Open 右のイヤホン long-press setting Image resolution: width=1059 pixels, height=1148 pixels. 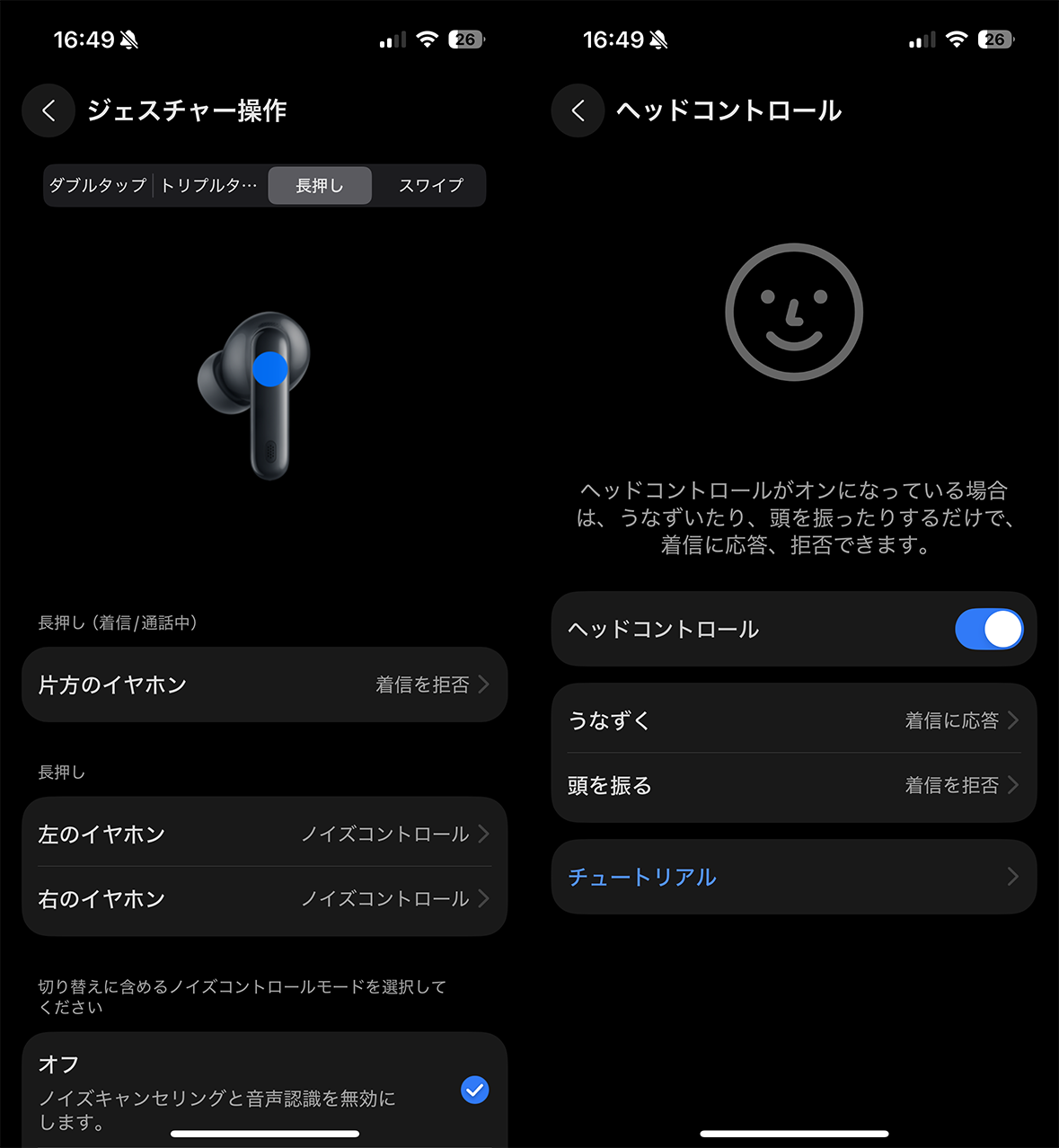click(264, 898)
